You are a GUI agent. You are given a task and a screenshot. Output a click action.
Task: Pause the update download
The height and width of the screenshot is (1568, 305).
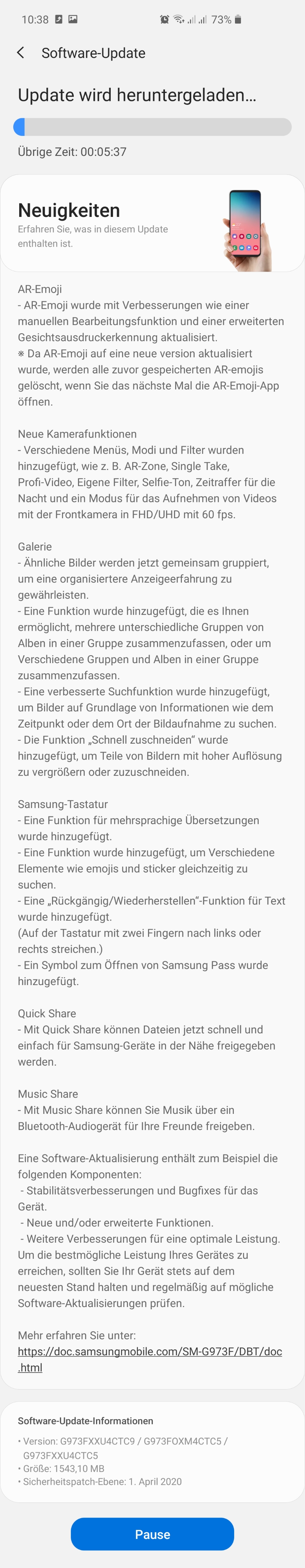152,1534
